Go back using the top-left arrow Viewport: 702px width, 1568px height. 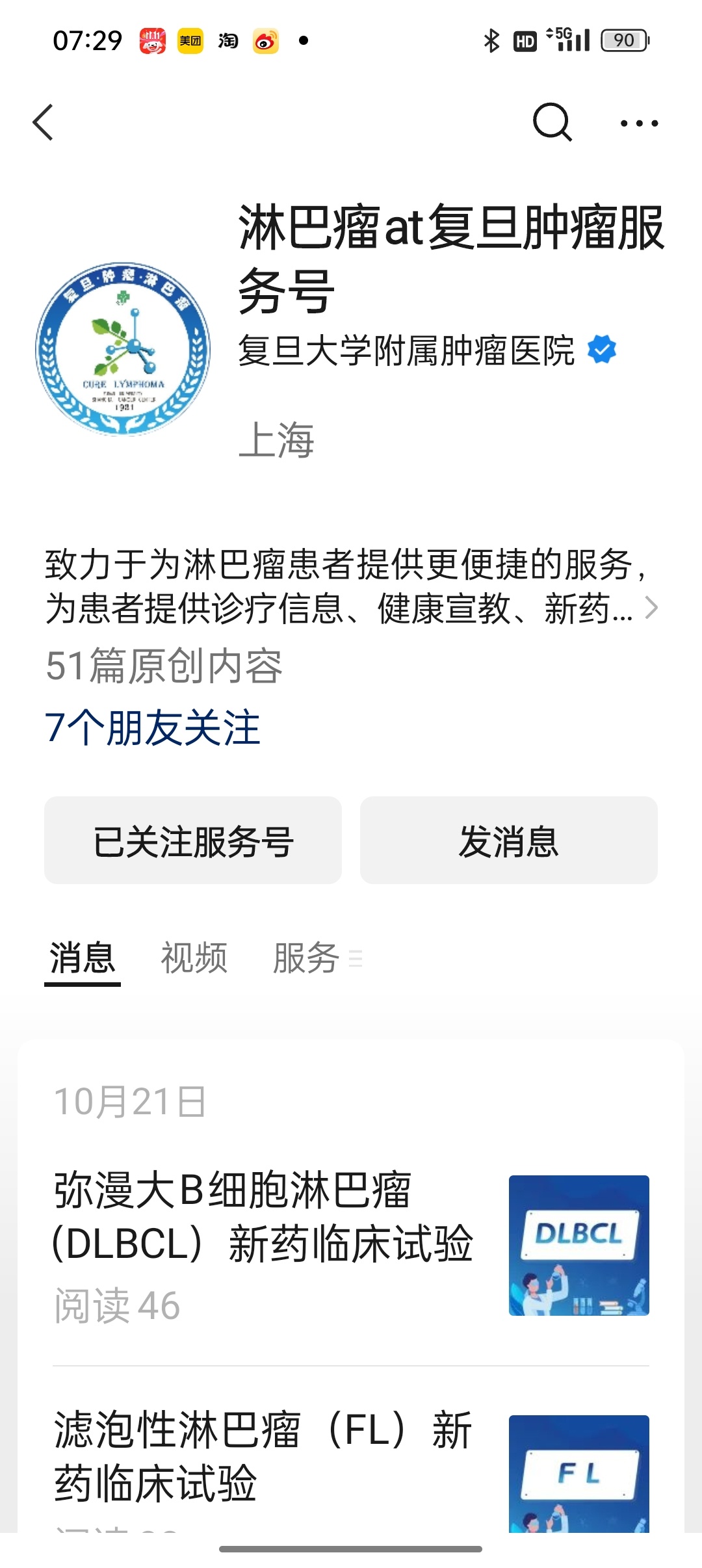pyautogui.click(x=43, y=122)
